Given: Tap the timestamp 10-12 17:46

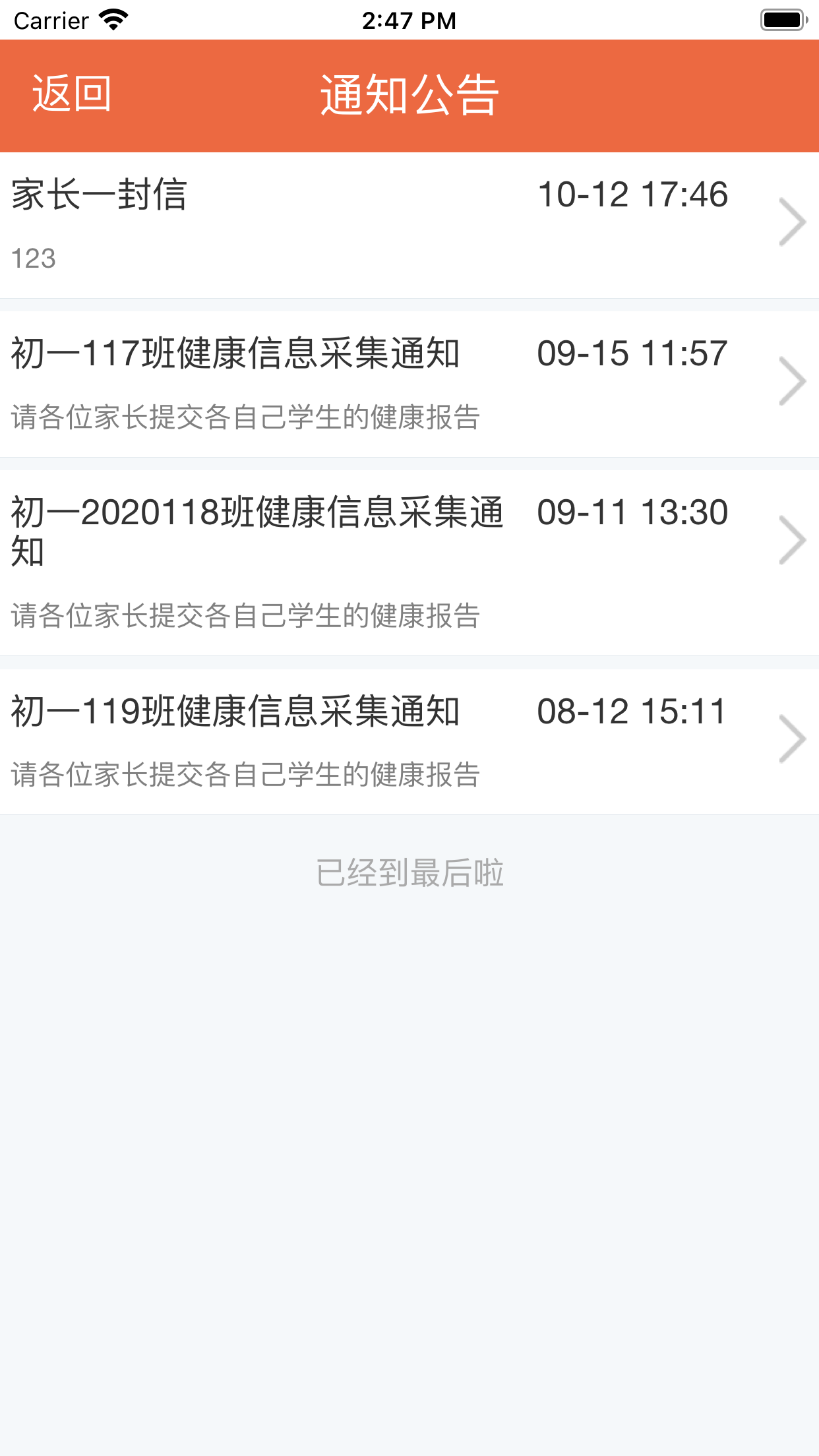Looking at the screenshot, I should (x=632, y=194).
